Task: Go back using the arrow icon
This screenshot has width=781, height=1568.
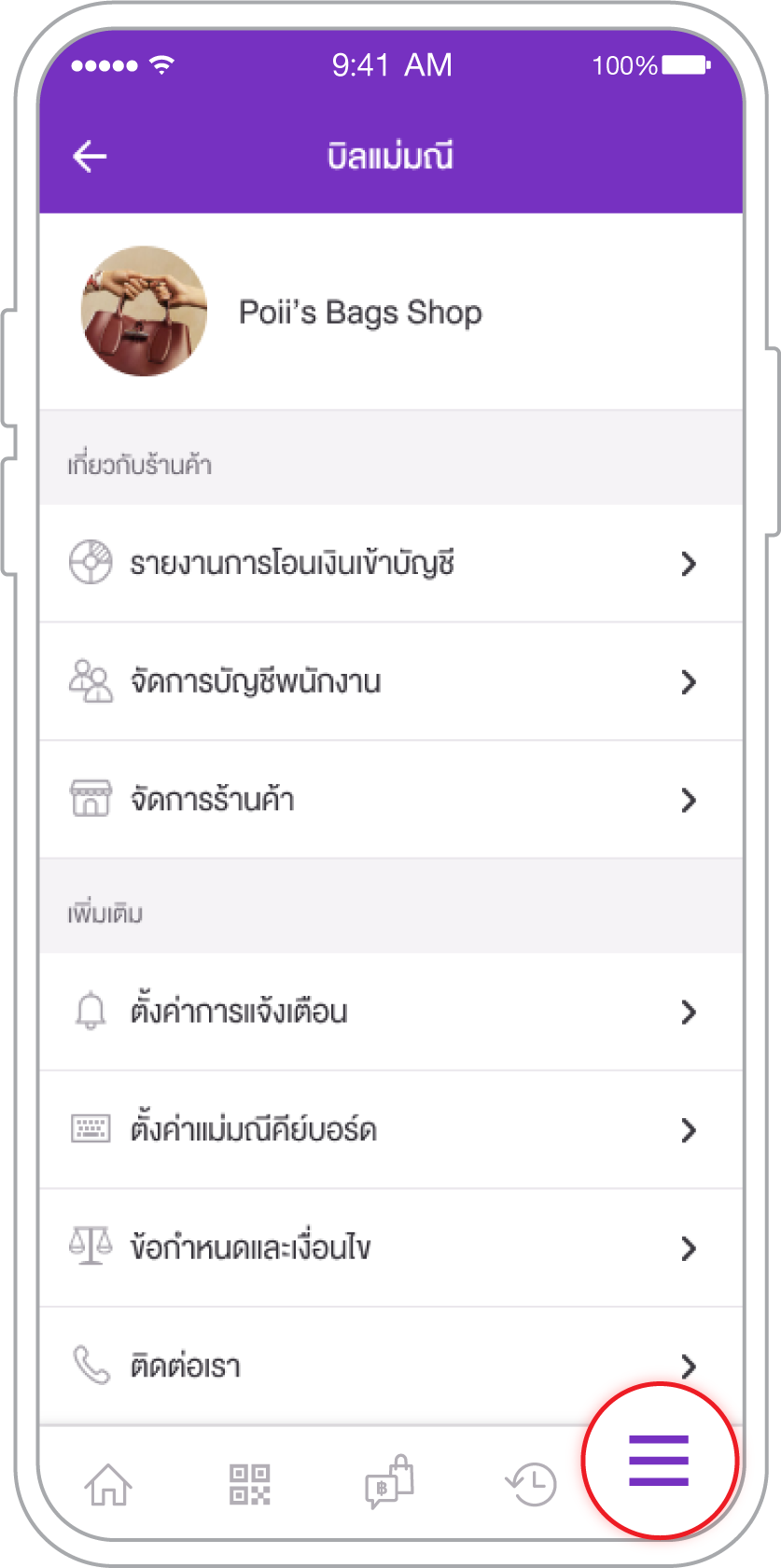Action: (x=91, y=156)
